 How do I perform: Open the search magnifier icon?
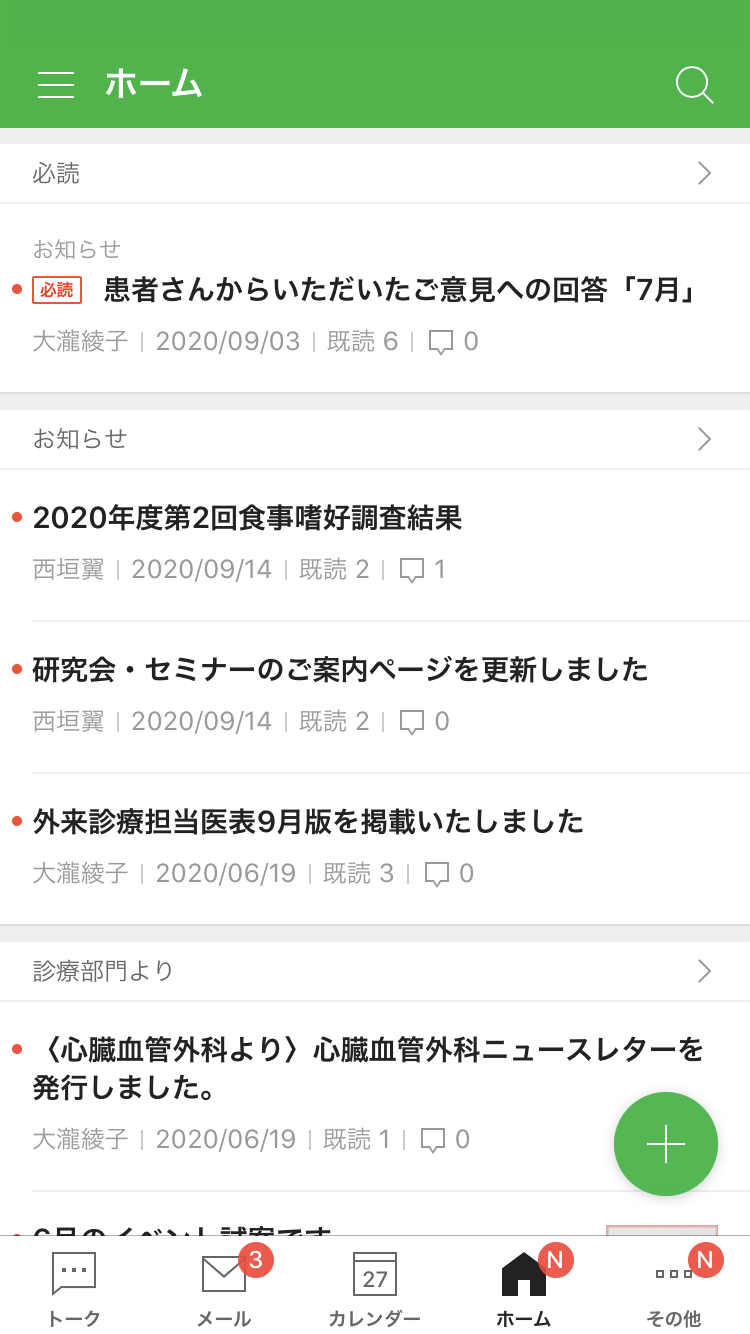[694, 85]
